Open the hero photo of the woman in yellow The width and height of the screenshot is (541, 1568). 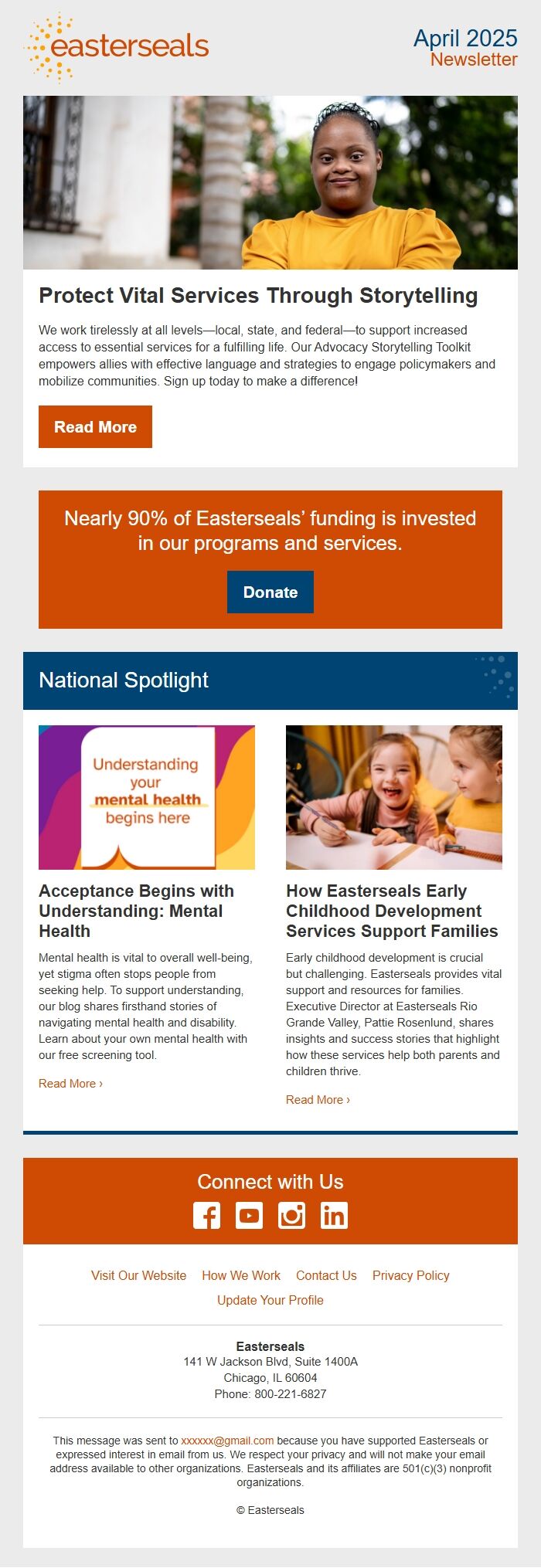[x=270, y=182]
